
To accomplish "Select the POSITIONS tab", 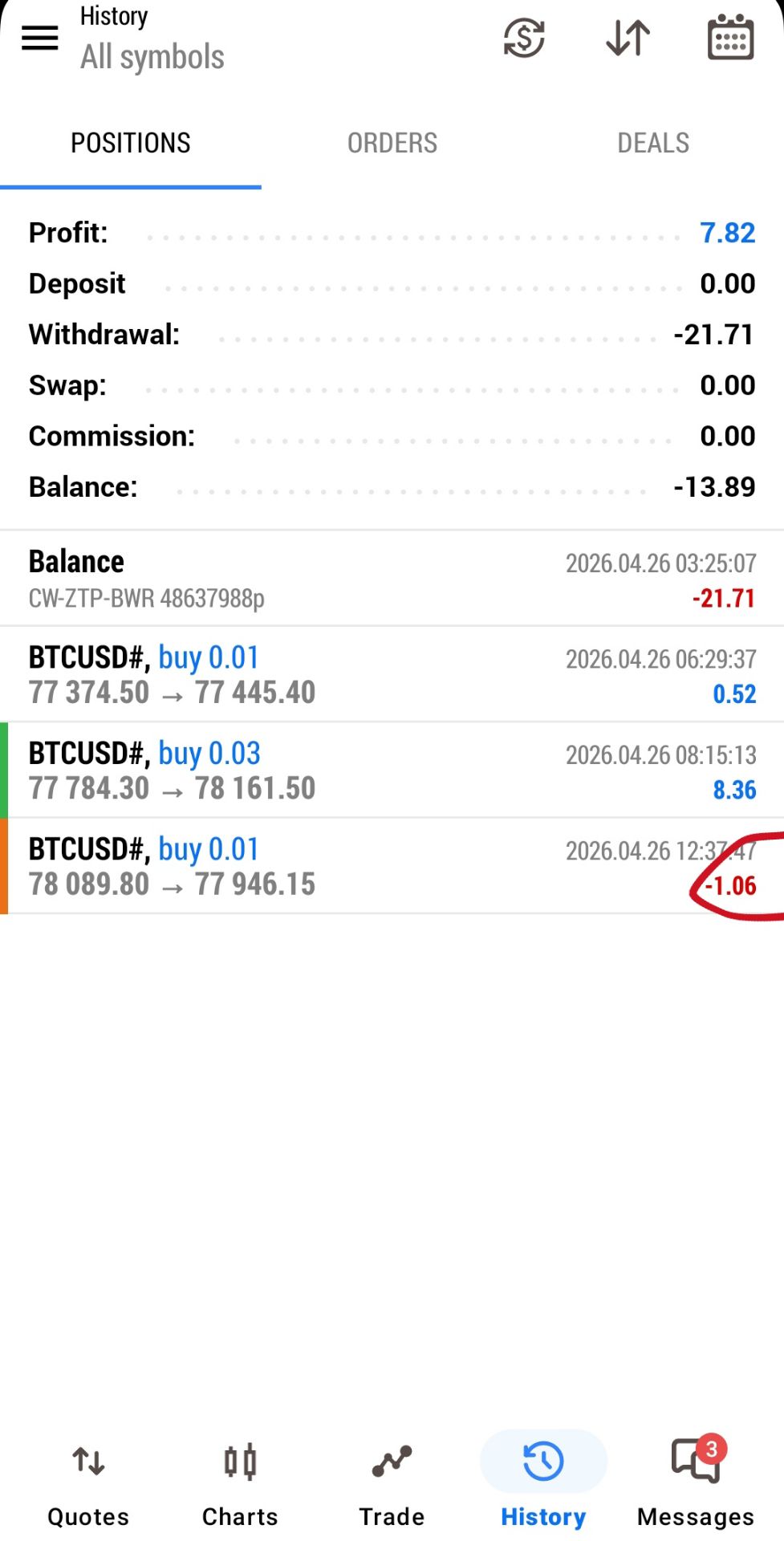I will coord(131,143).
